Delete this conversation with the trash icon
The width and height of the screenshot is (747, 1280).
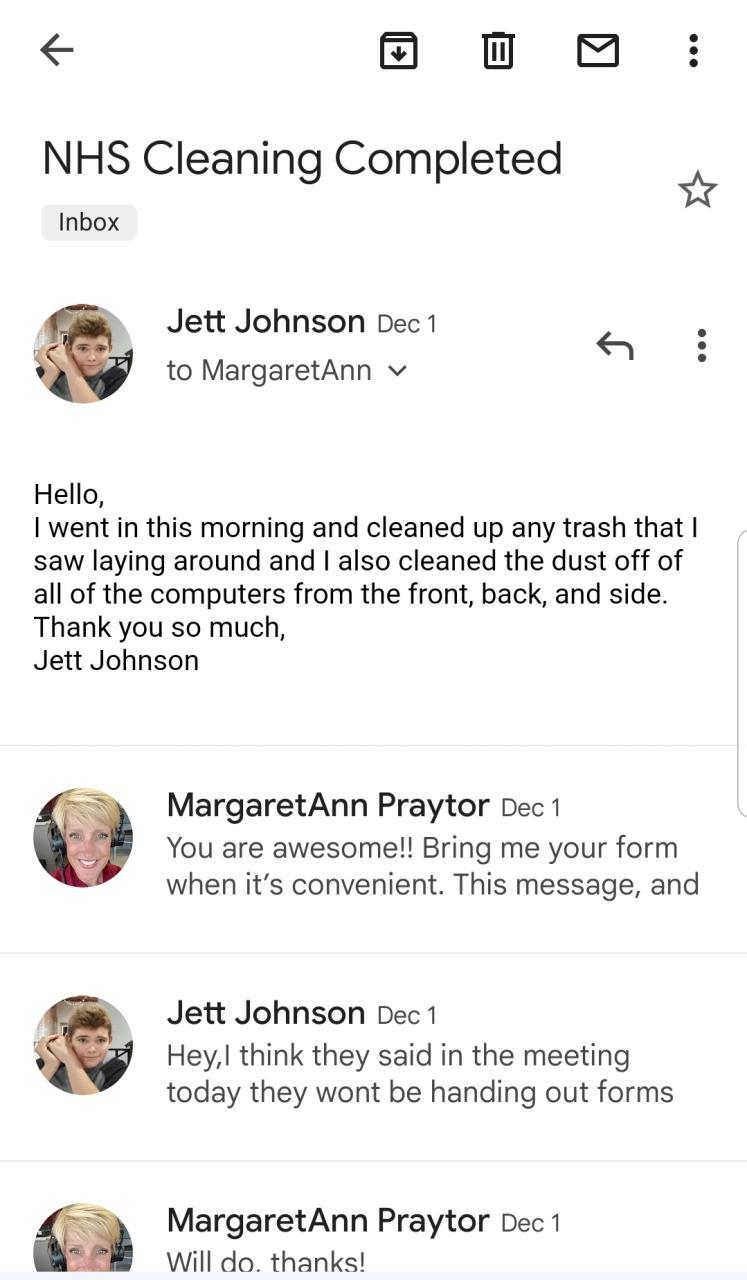pyautogui.click(x=498, y=50)
